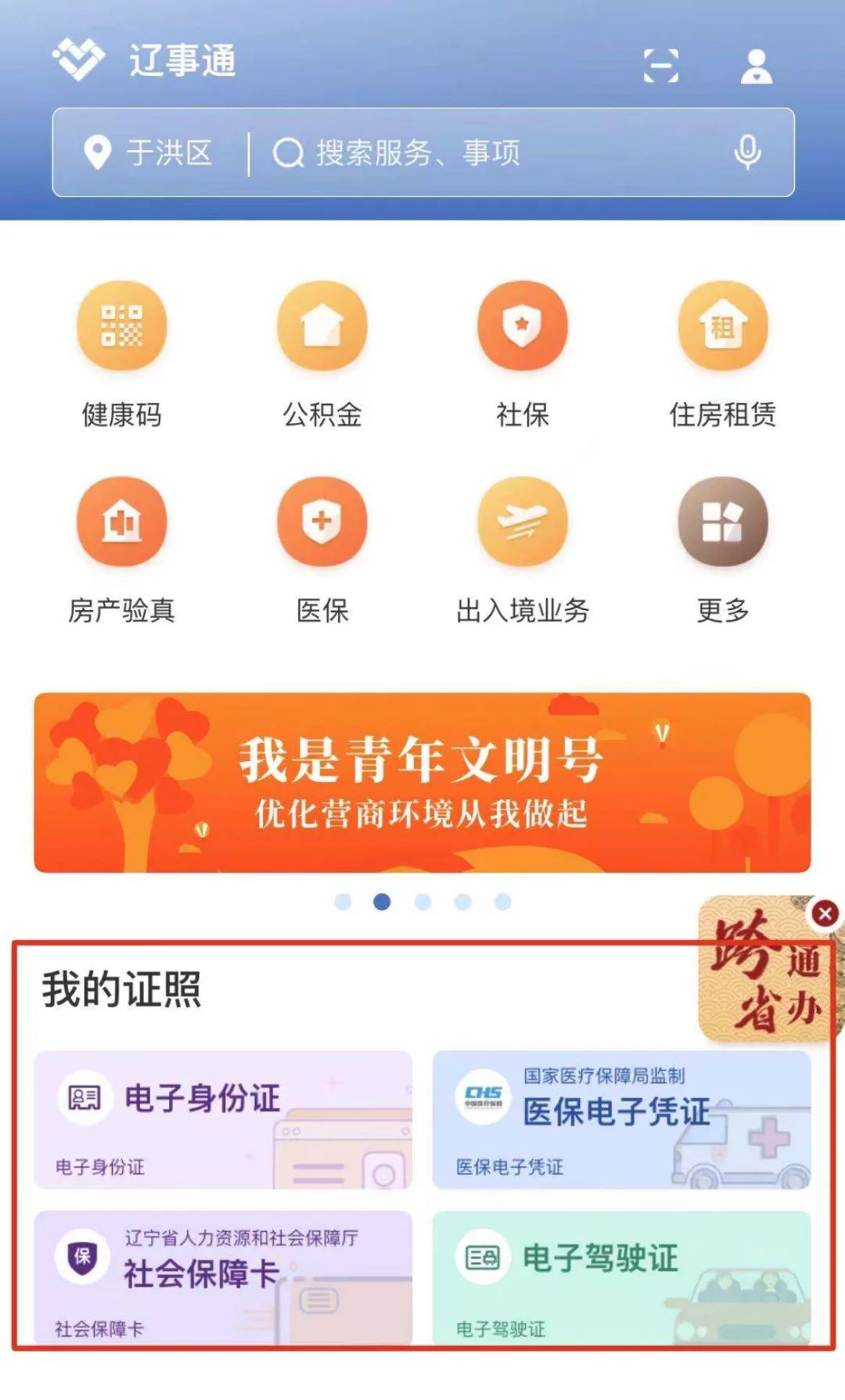
Task: Launch 房产验真 service
Action: pyautogui.click(x=122, y=549)
